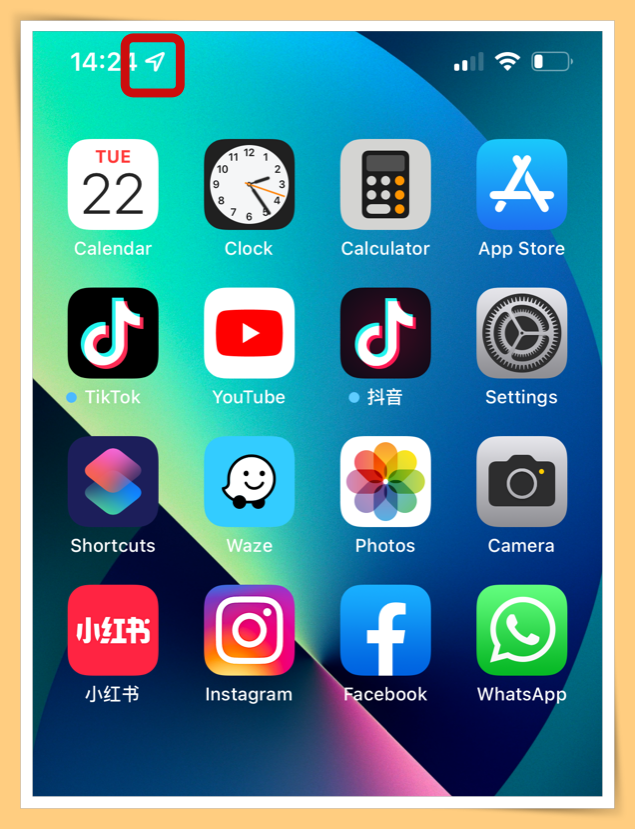
Task: Open Settings
Action: click(x=521, y=333)
